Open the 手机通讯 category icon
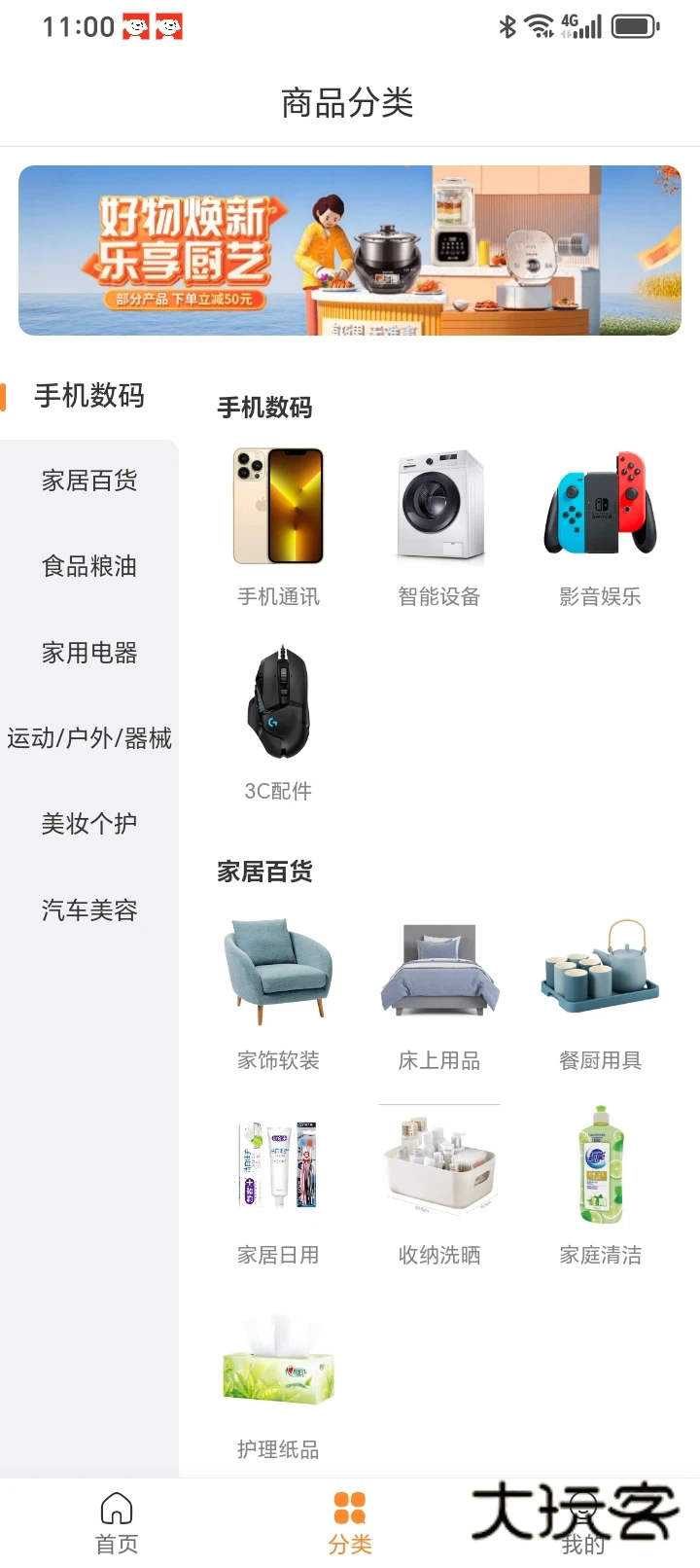Image resolution: width=700 pixels, height=1568 pixels. coord(277,505)
